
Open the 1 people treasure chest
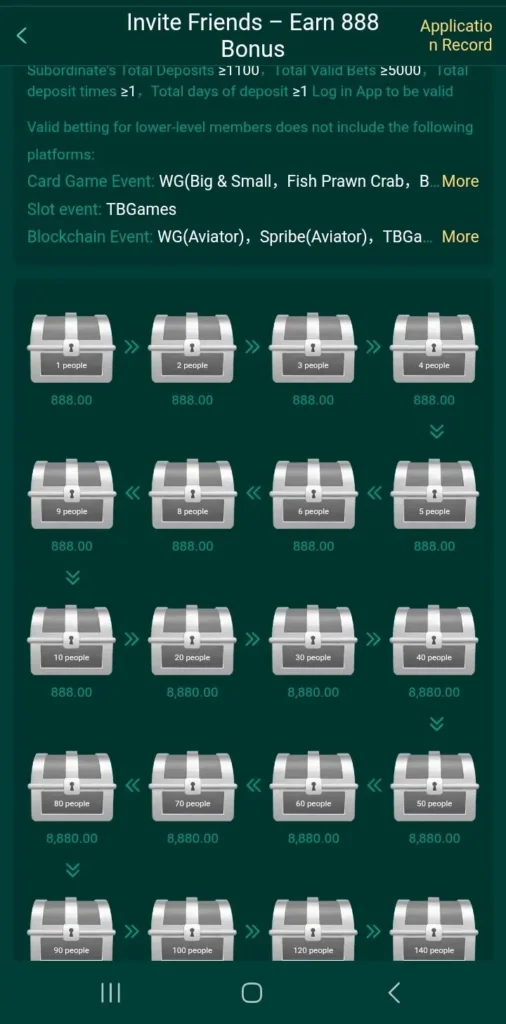[x=71, y=348]
